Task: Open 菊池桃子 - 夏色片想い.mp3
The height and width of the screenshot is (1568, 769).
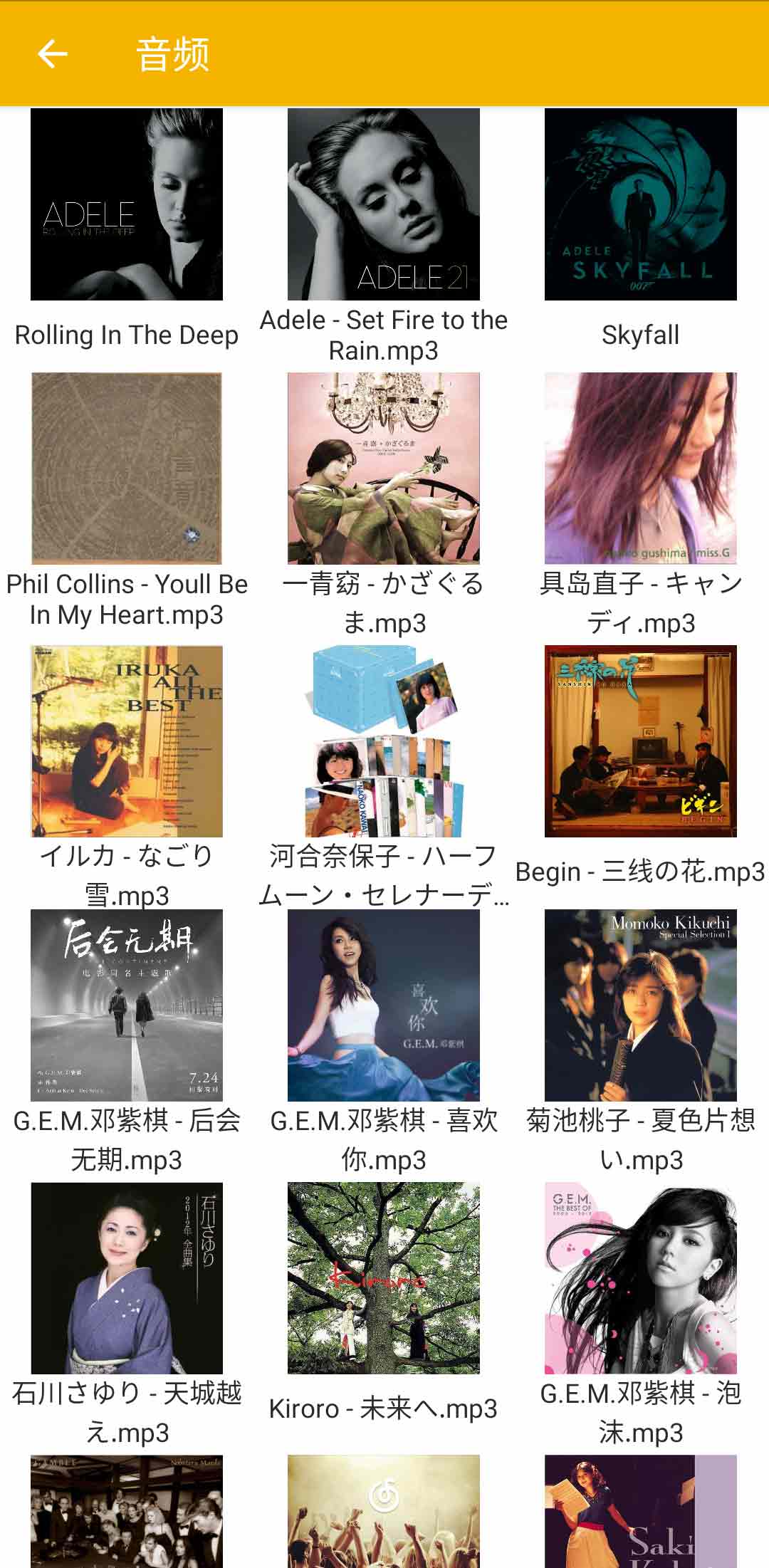Action: click(640, 1005)
